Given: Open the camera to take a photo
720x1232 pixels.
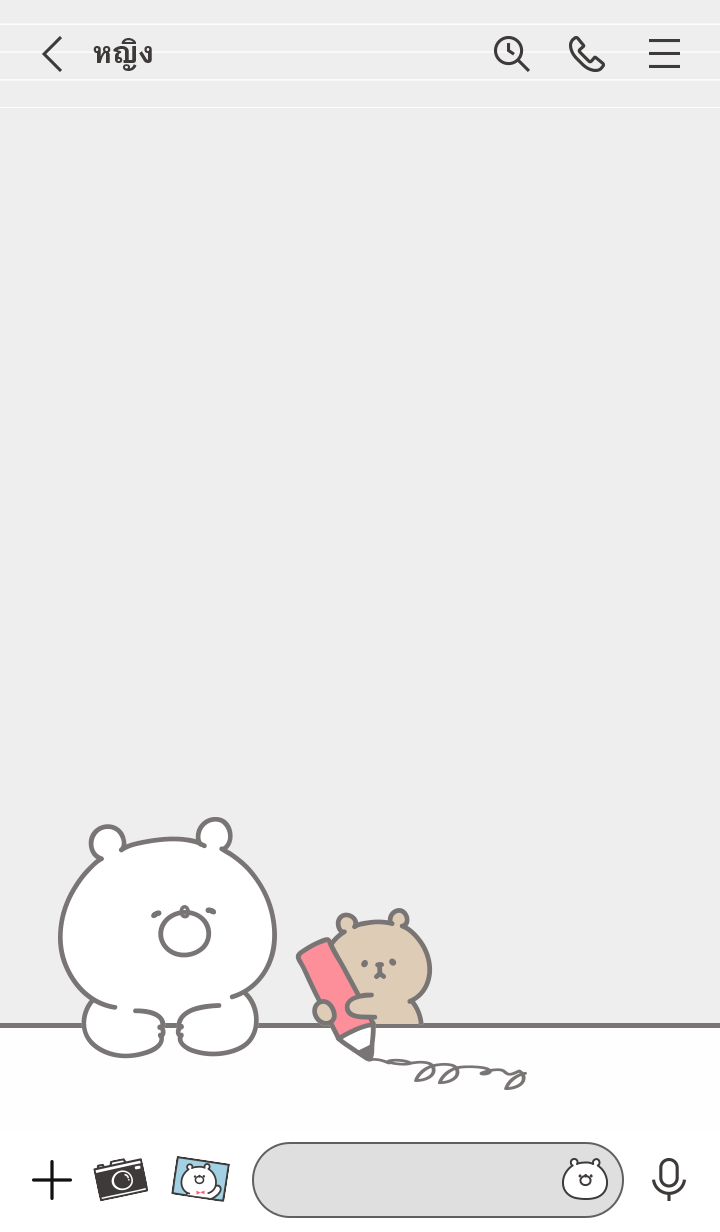Looking at the screenshot, I should 121,1179.
